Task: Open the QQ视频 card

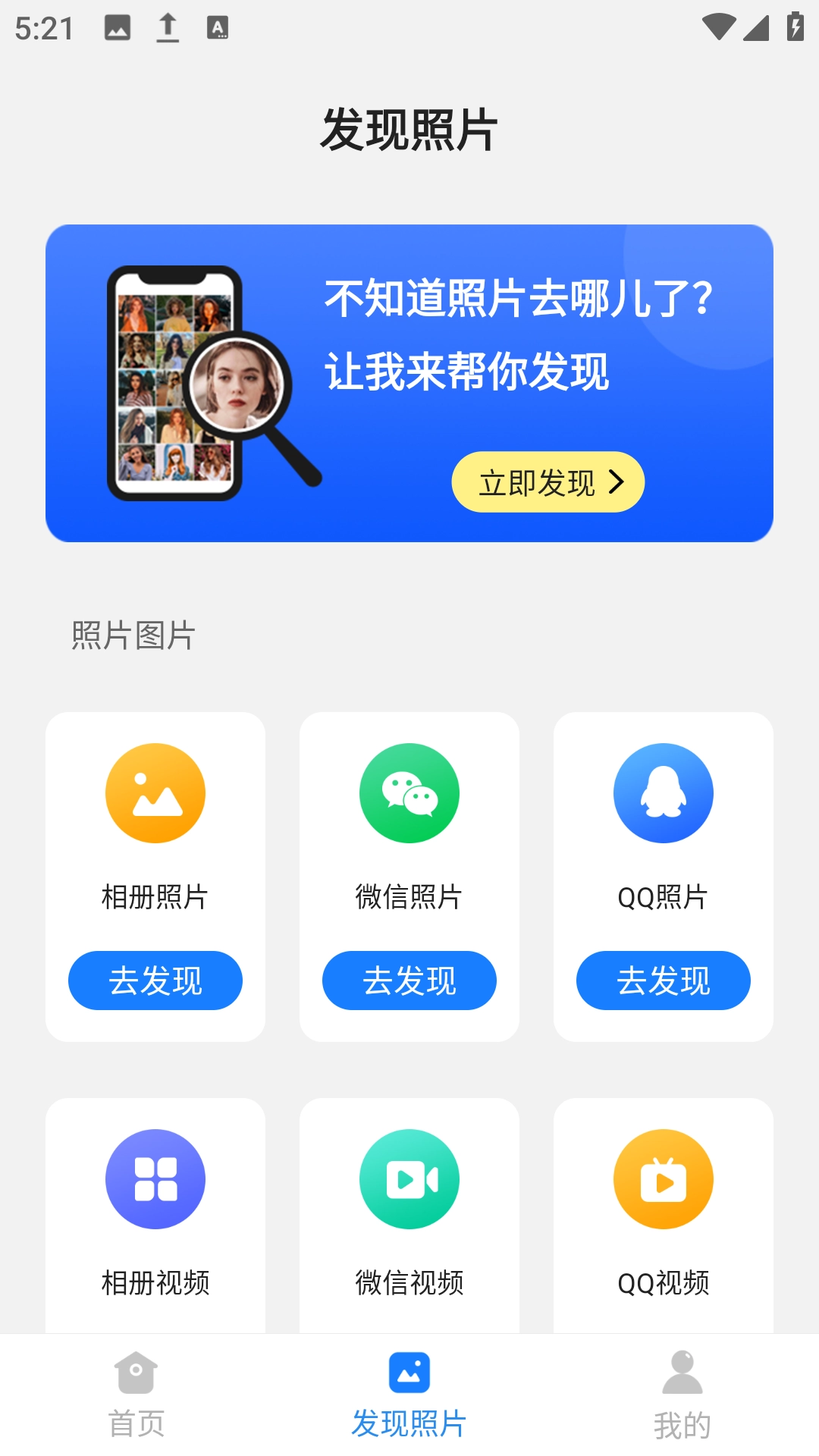Action: click(664, 1213)
